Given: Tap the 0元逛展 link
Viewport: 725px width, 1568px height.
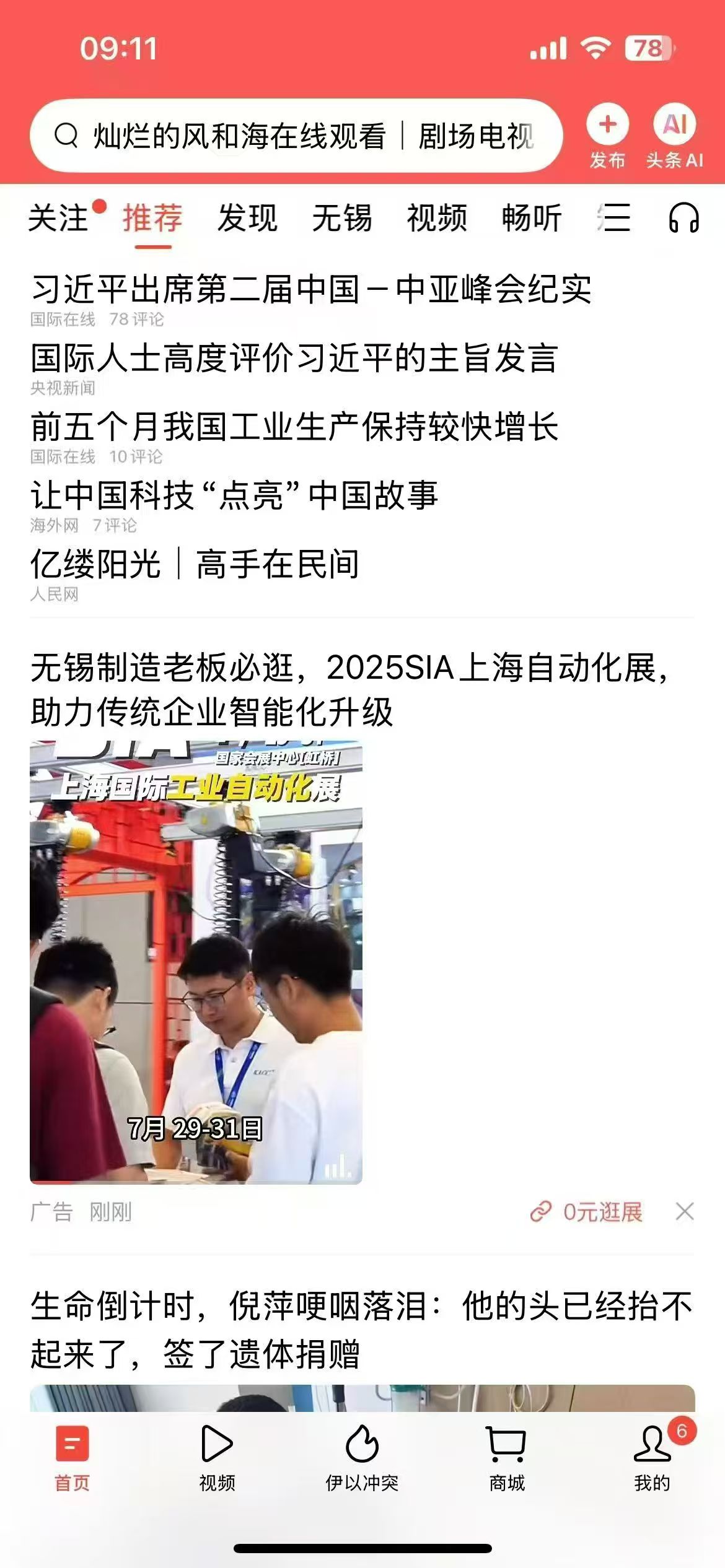Looking at the screenshot, I should (587, 1211).
